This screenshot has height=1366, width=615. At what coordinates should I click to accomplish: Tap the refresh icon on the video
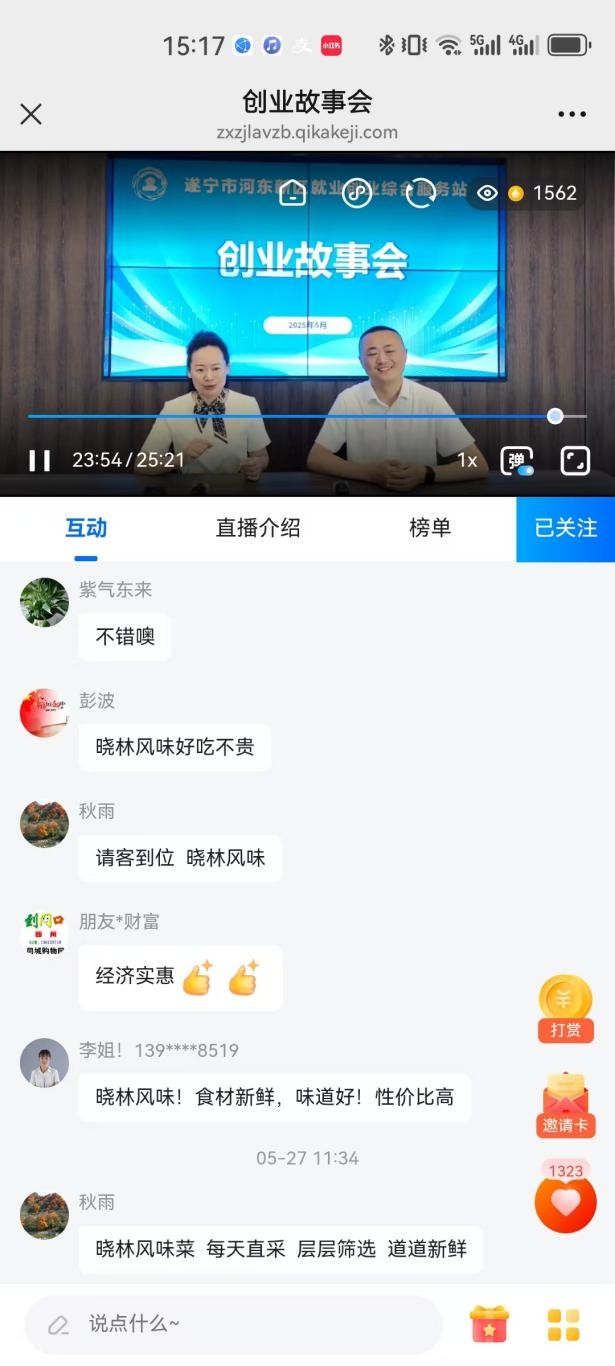pyautogui.click(x=421, y=194)
